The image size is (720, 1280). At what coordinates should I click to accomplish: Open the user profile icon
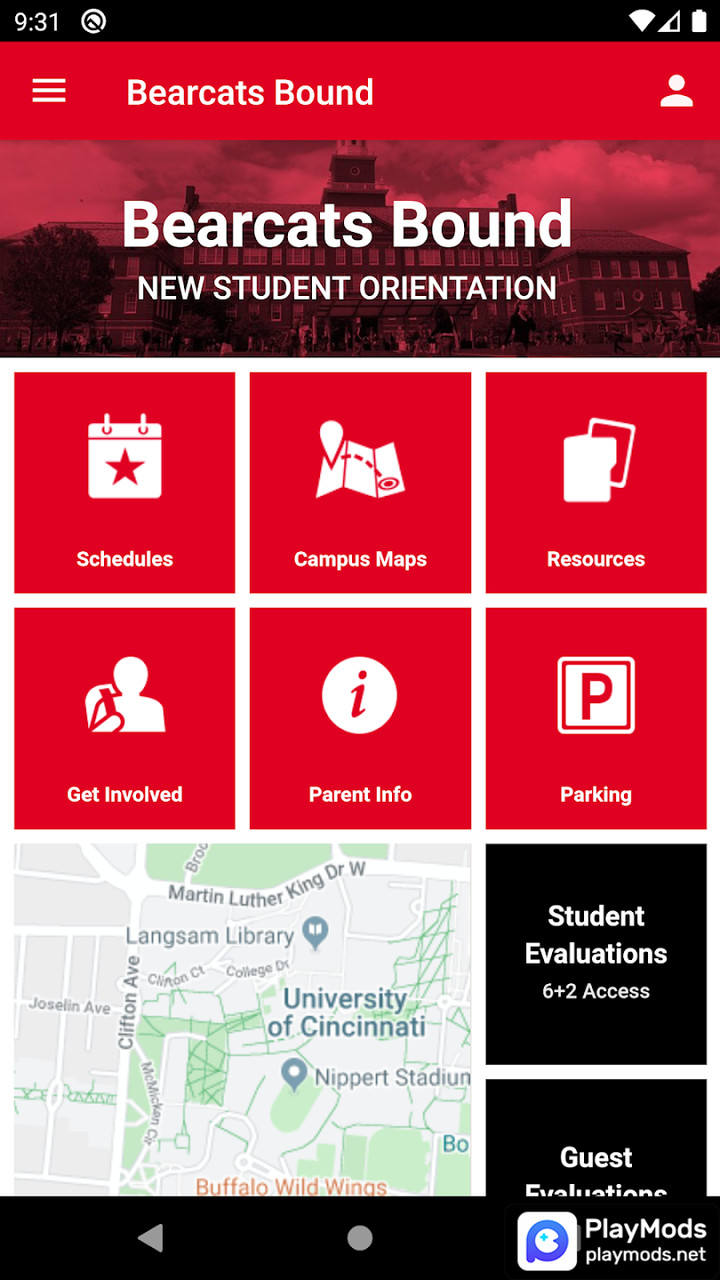point(677,91)
